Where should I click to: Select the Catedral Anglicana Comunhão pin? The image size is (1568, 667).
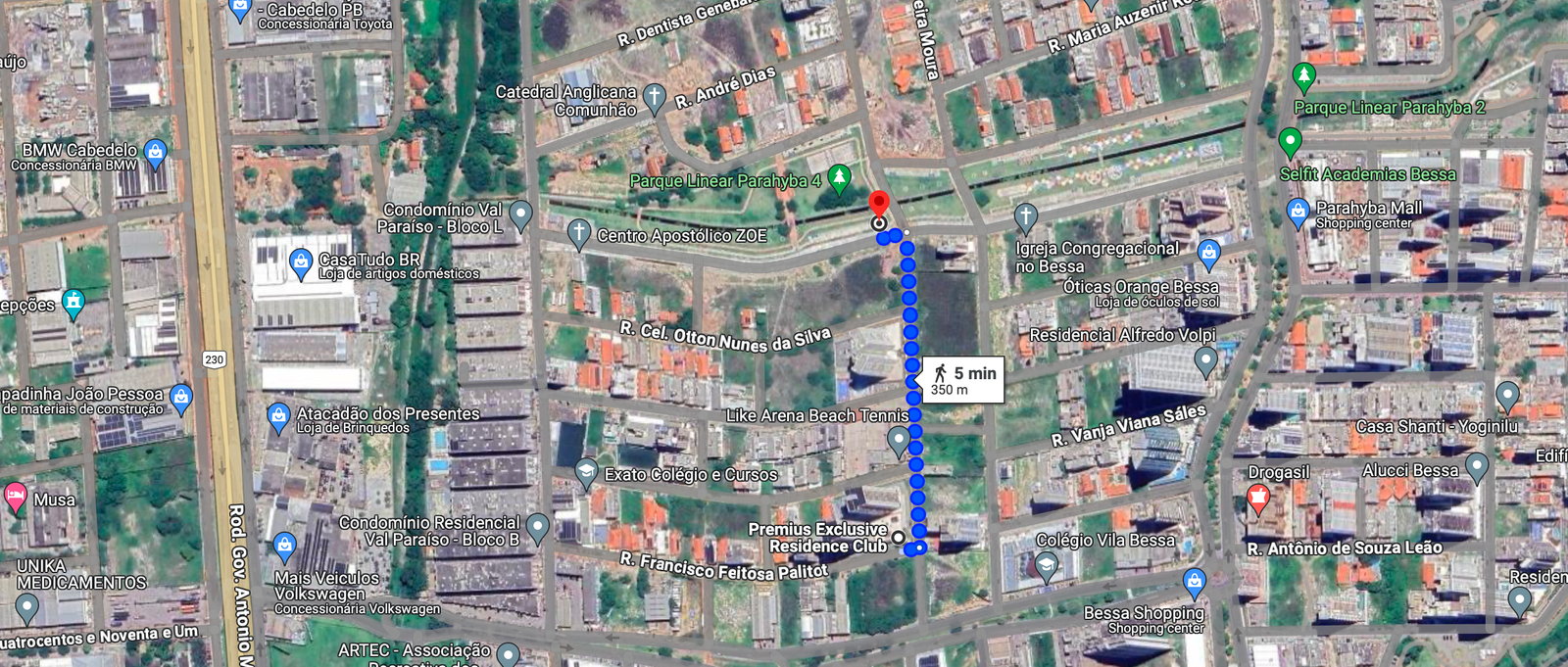(x=655, y=97)
